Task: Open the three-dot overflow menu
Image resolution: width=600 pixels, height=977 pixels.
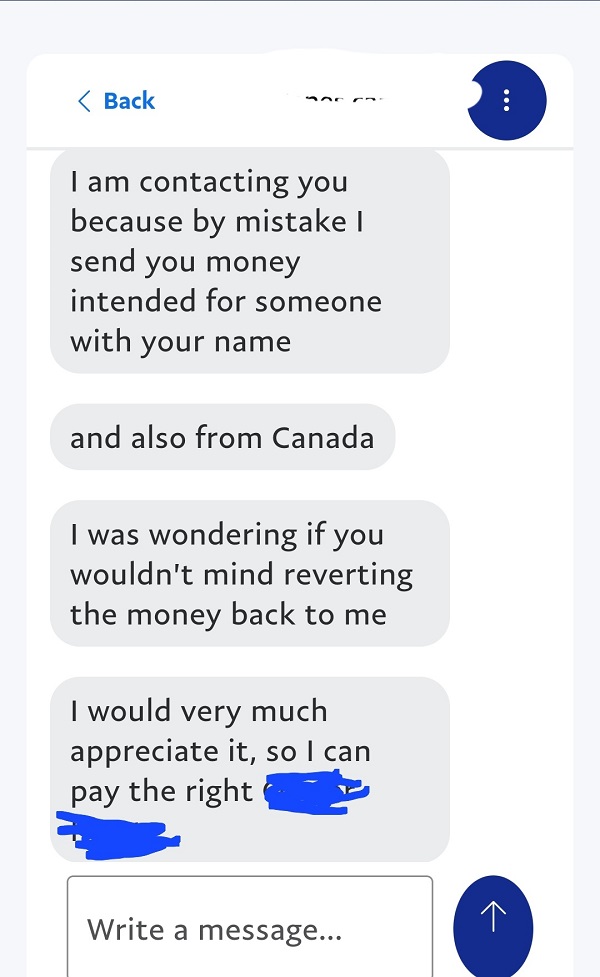Action: [507, 100]
